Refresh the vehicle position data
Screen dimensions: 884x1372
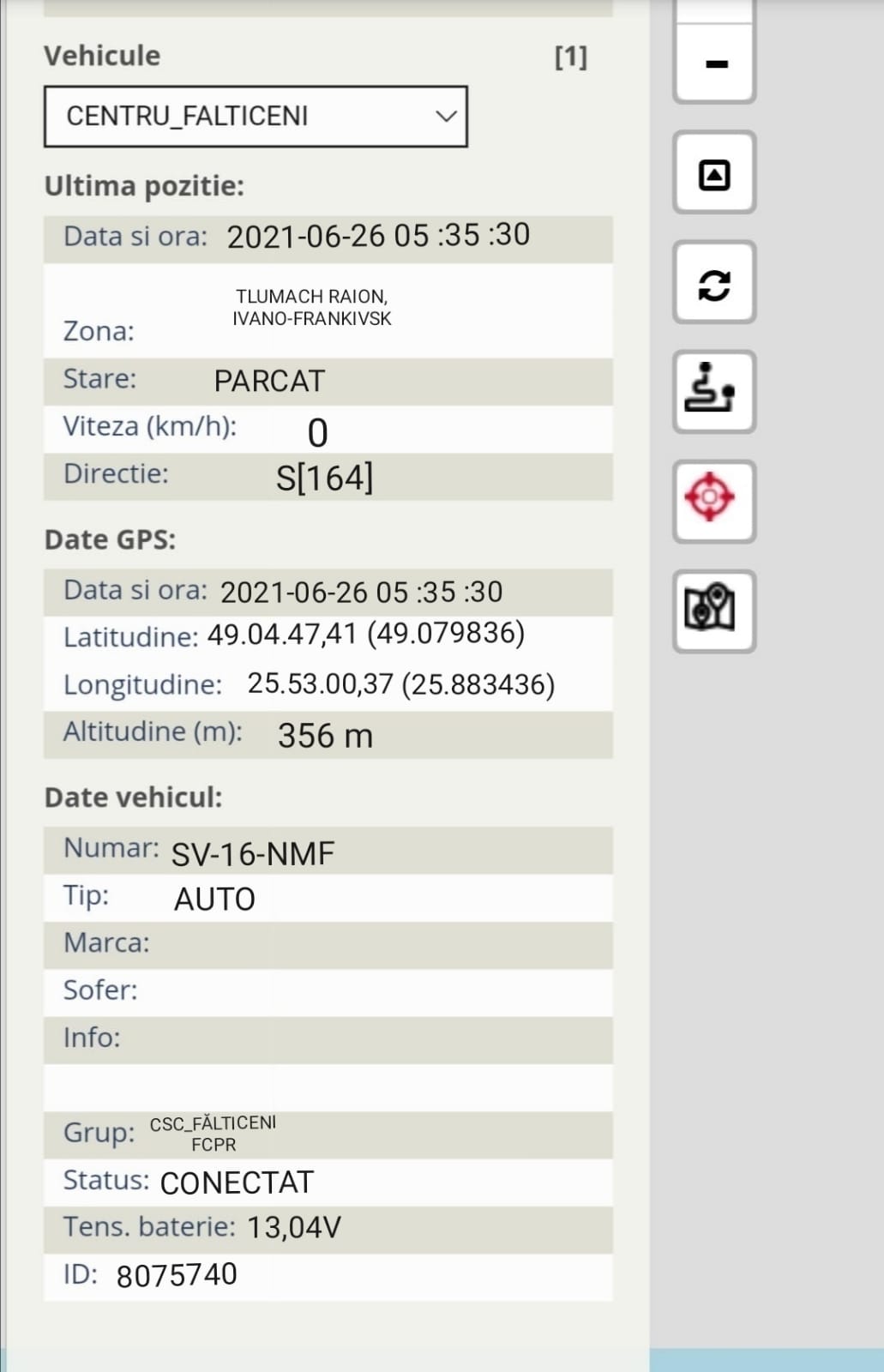pyautogui.click(x=714, y=284)
